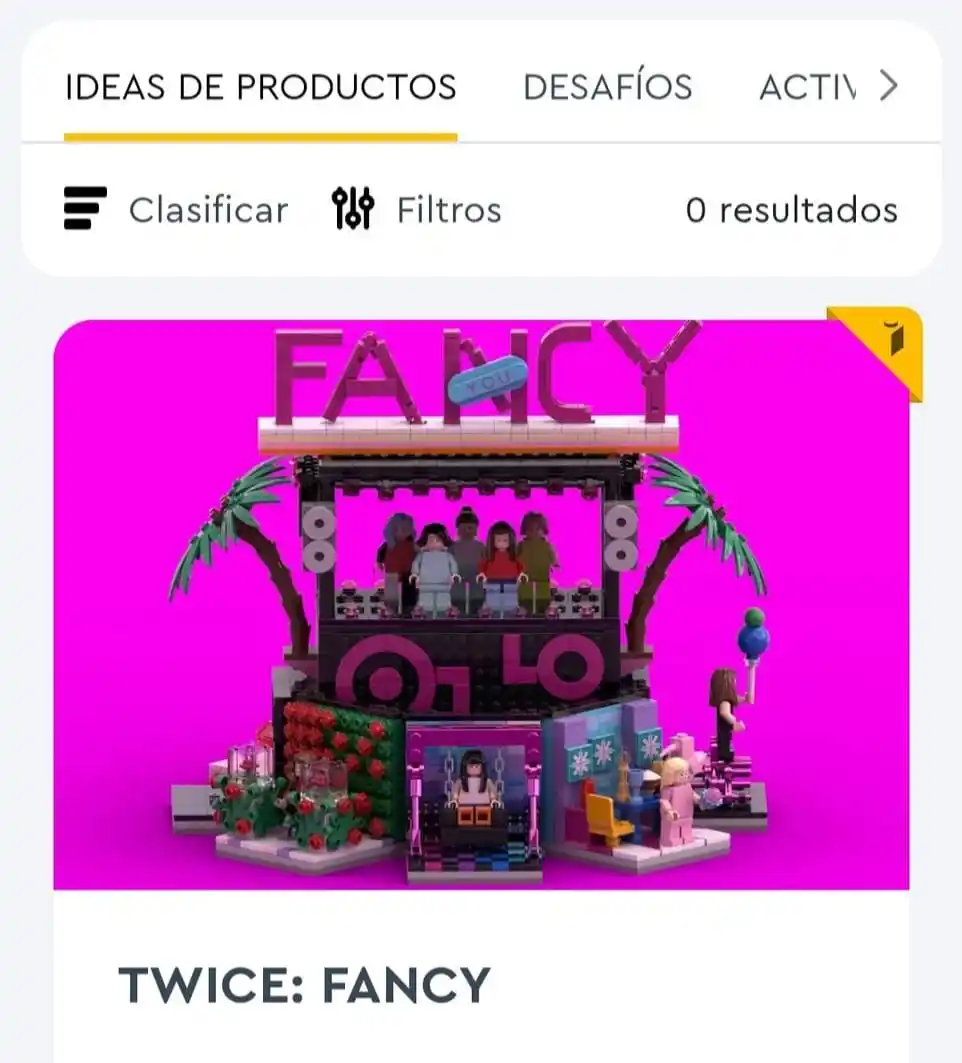The height and width of the screenshot is (1063, 962).
Task: Open the Clasificar sorting options
Action: pyautogui.click(x=176, y=210)
